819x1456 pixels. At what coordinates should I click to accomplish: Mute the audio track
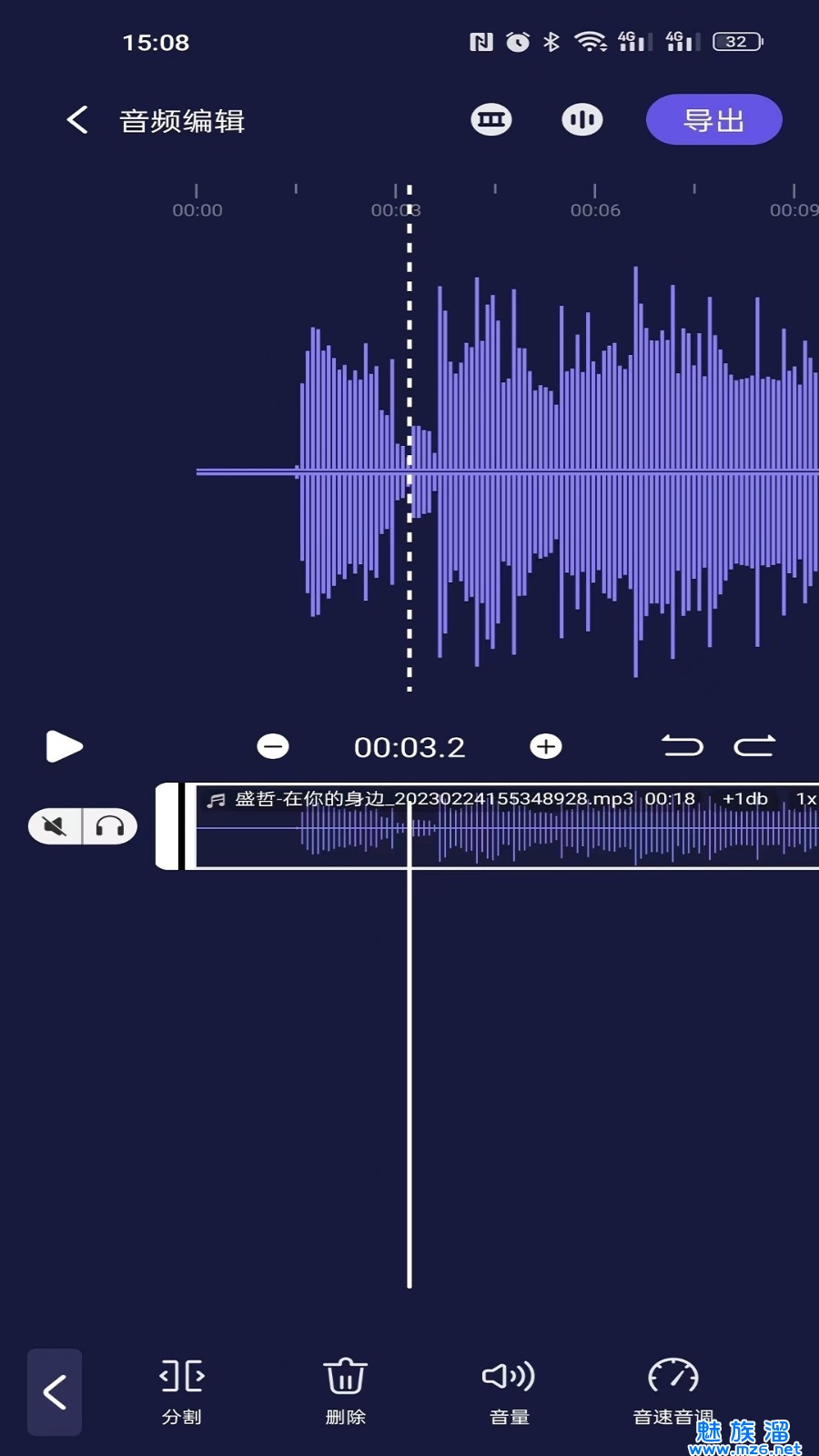coord(56,826)
